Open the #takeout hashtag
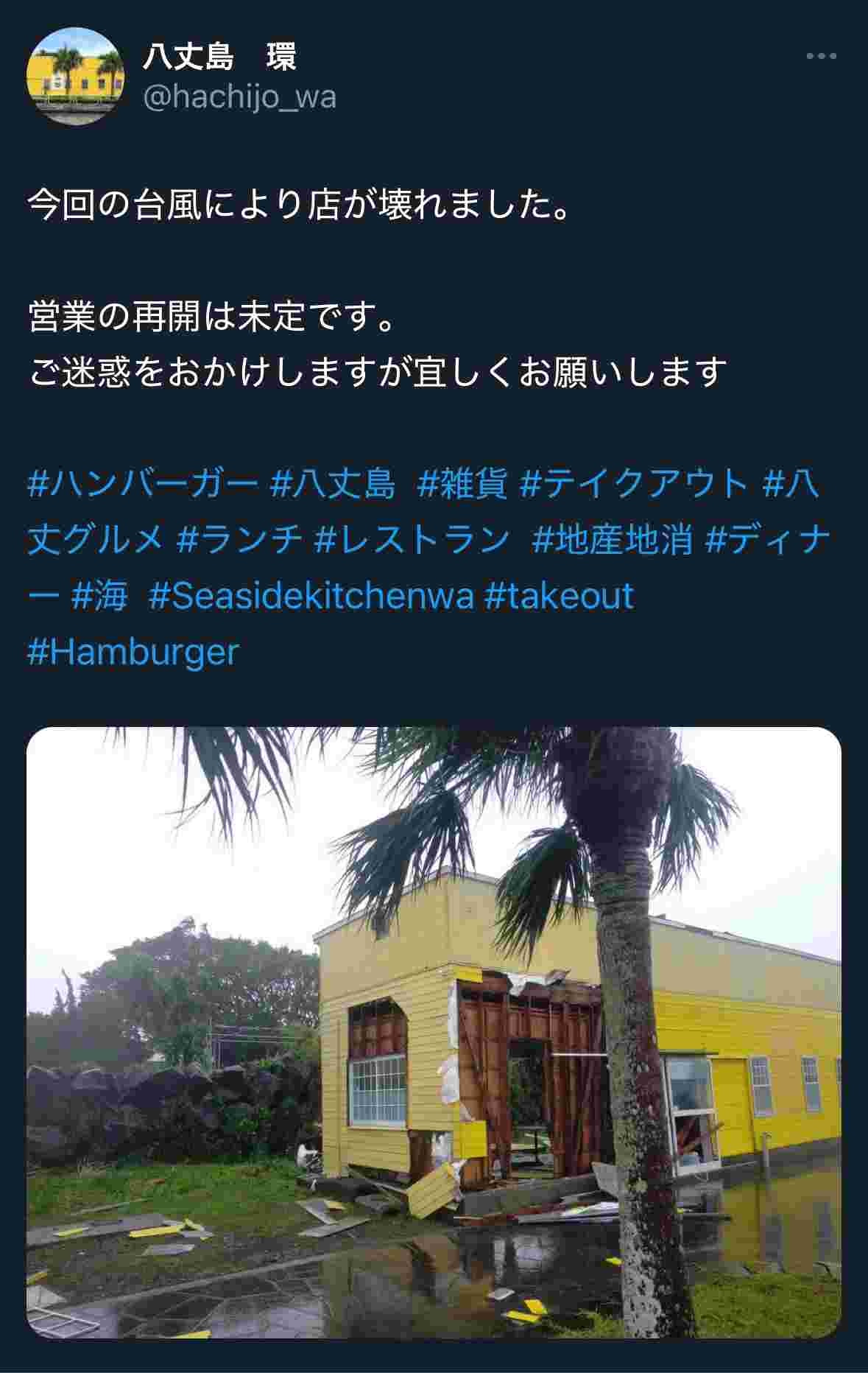This screenshot has height=1373, width=868. click(x=559, y=595)
